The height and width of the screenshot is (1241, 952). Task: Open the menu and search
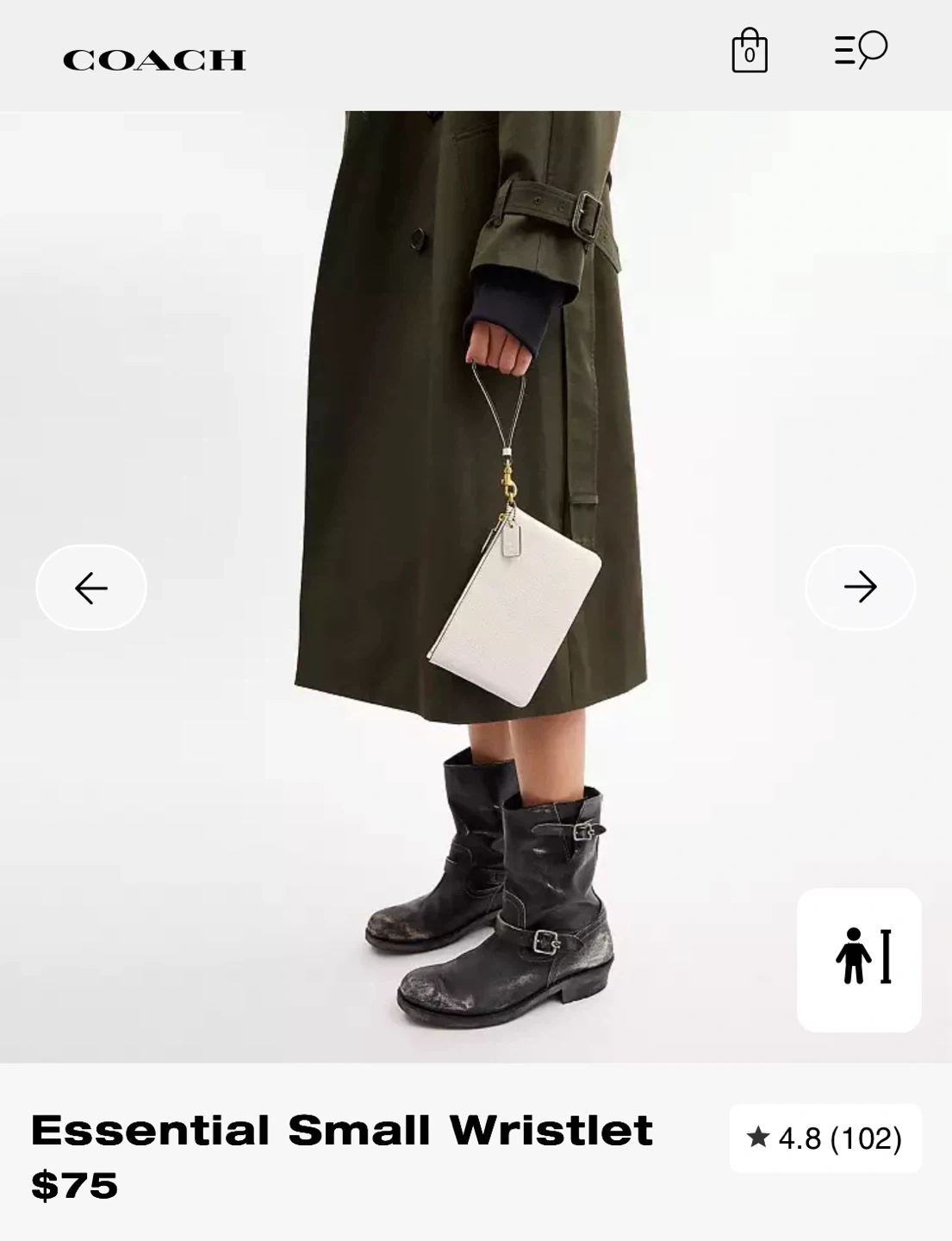point(860,50)
